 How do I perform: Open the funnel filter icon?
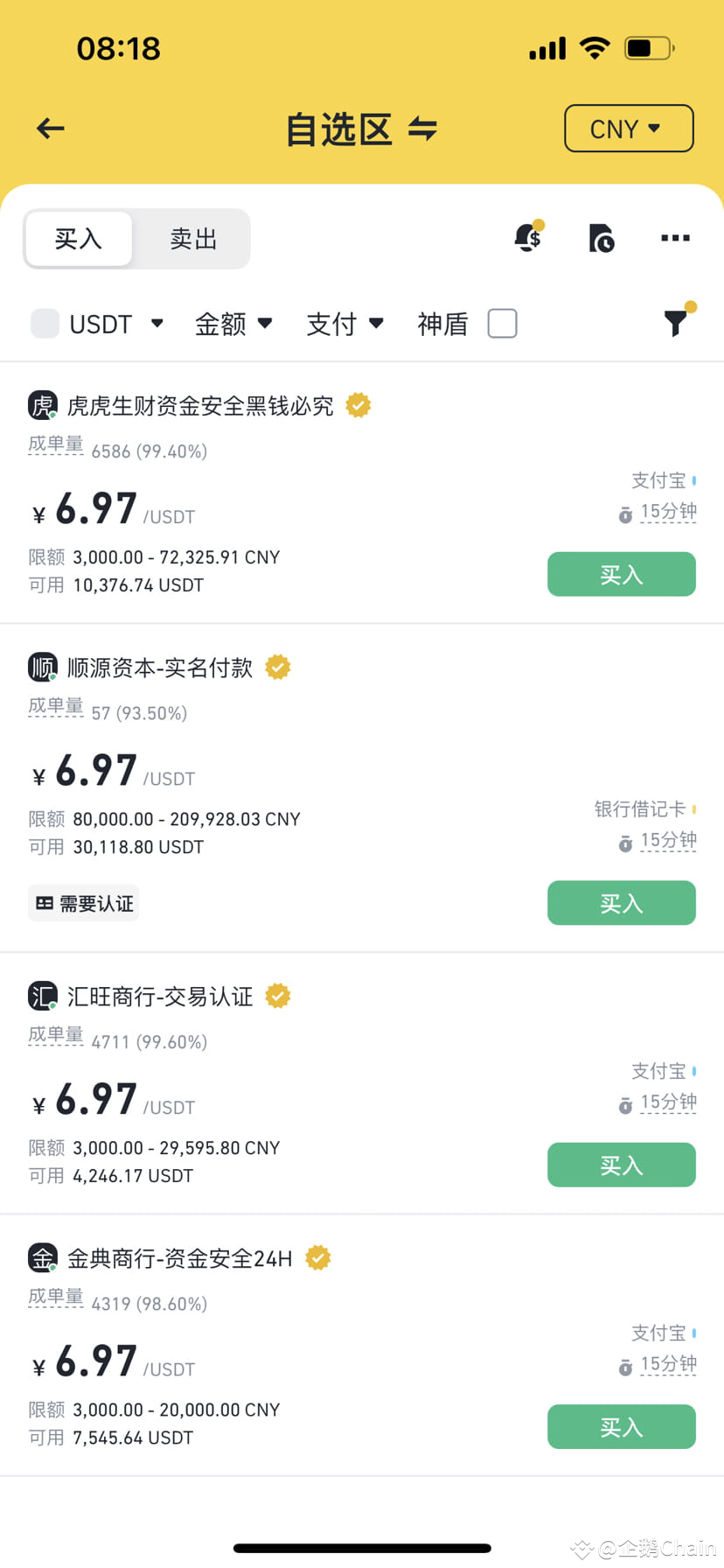click(x=675, y=323)
